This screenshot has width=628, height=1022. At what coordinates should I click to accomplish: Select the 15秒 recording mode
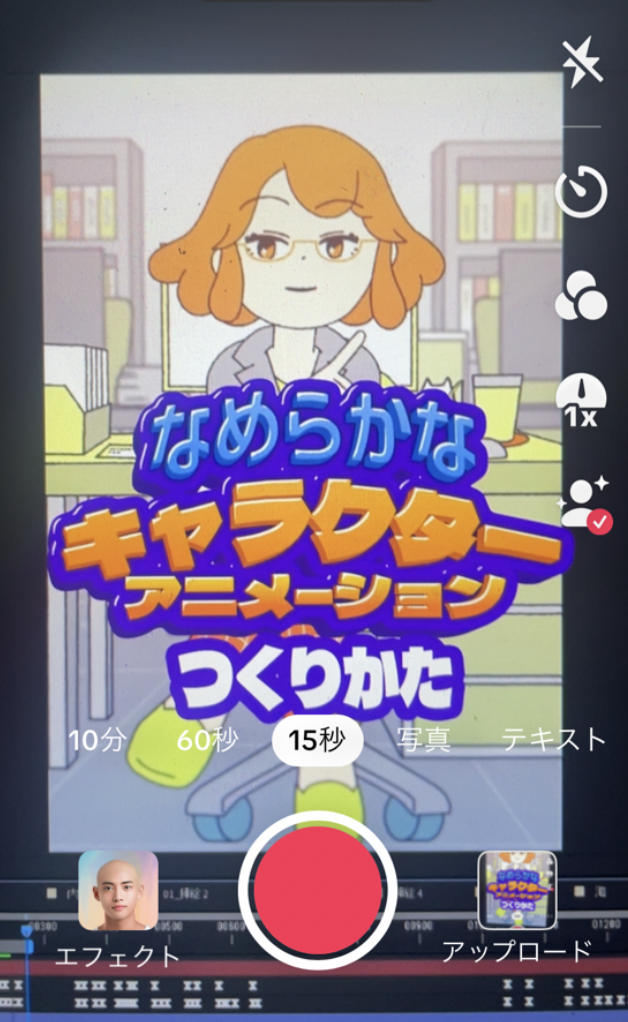point(317,740)
